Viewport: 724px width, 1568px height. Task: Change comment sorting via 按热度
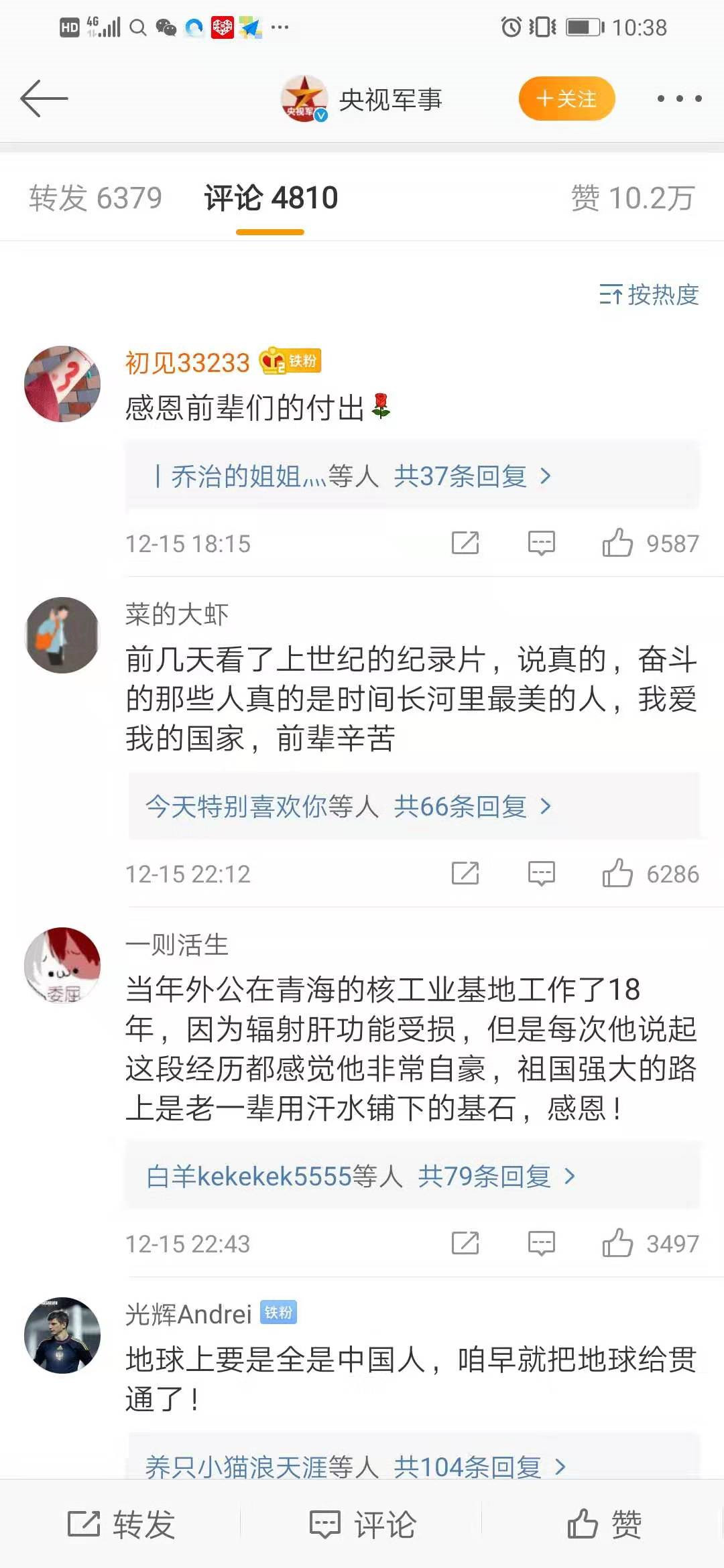tap(649, 294)
